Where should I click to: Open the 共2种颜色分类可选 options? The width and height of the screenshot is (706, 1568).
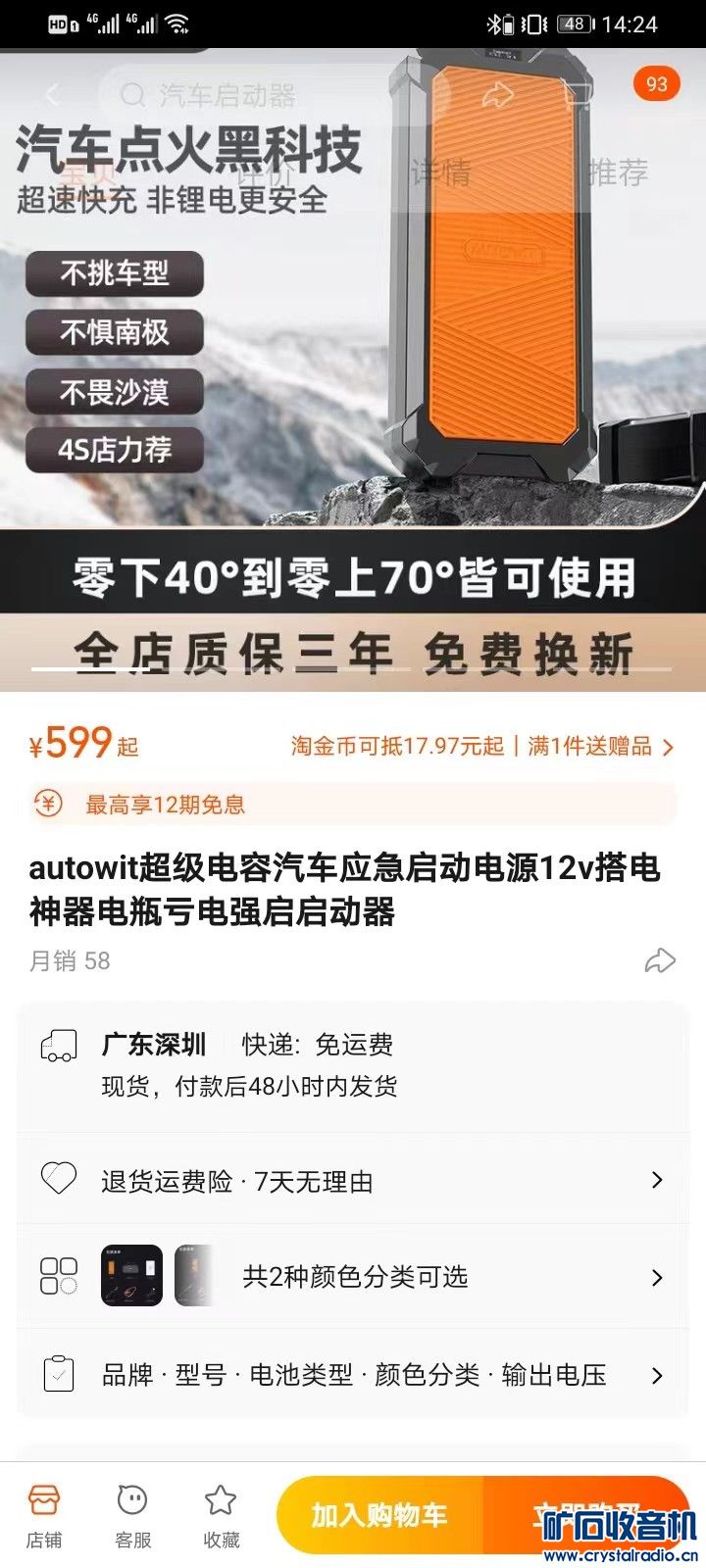pyautogui.click(x=353, y=1276)
